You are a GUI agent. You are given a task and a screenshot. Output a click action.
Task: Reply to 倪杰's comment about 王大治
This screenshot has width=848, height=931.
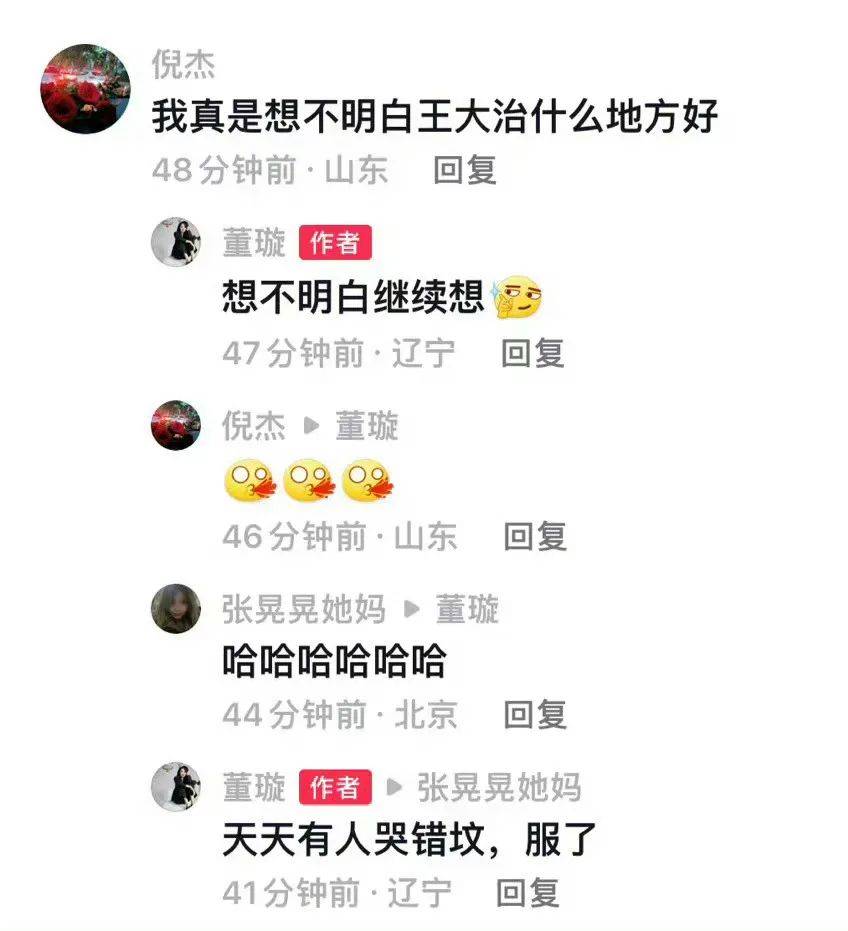pos(464,170)
